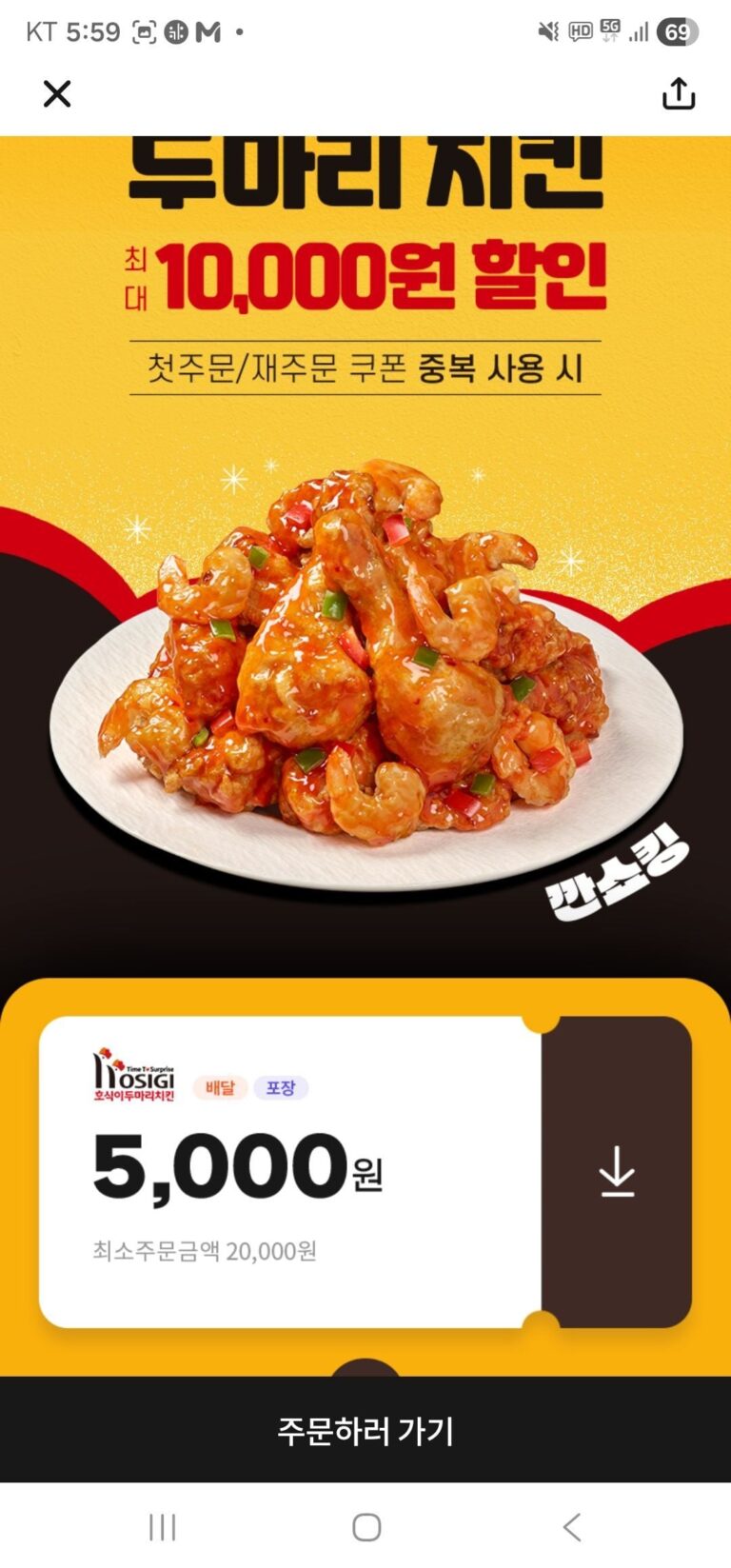Go back with the system back button

tap(571, 1527)
